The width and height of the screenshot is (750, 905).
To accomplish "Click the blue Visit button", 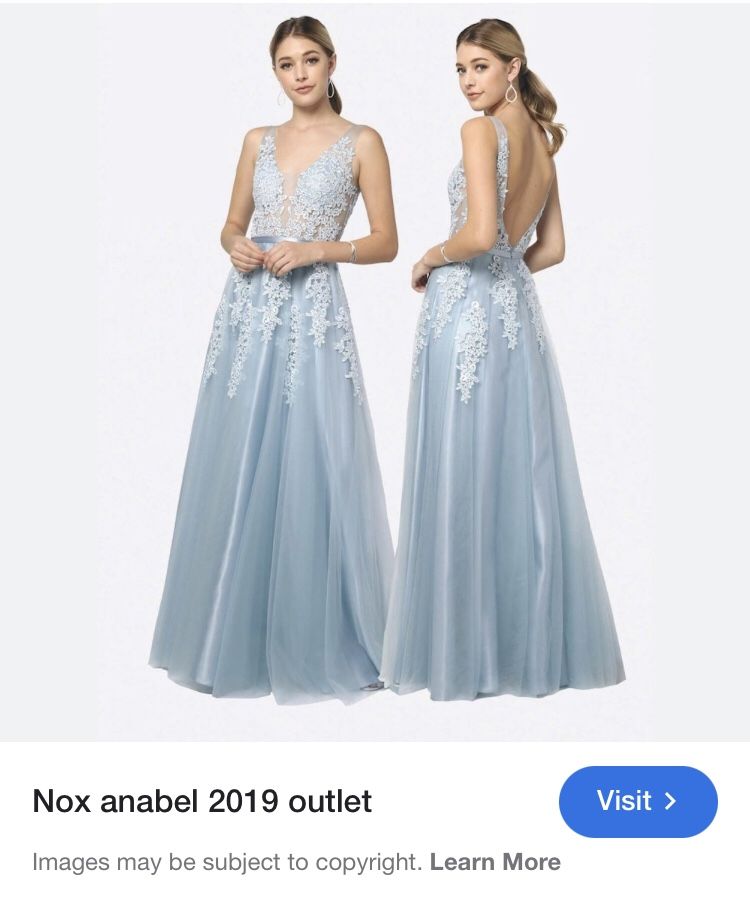I will coord(637,800).
